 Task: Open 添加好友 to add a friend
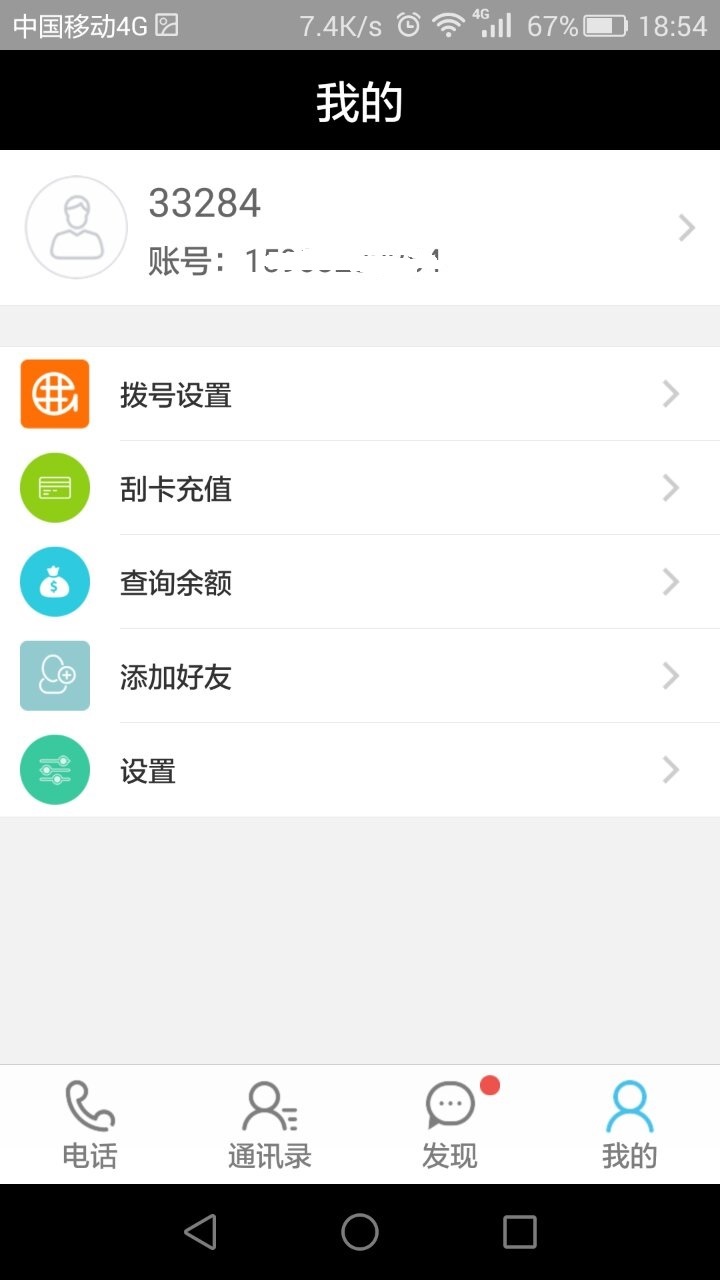click(360, 677)
